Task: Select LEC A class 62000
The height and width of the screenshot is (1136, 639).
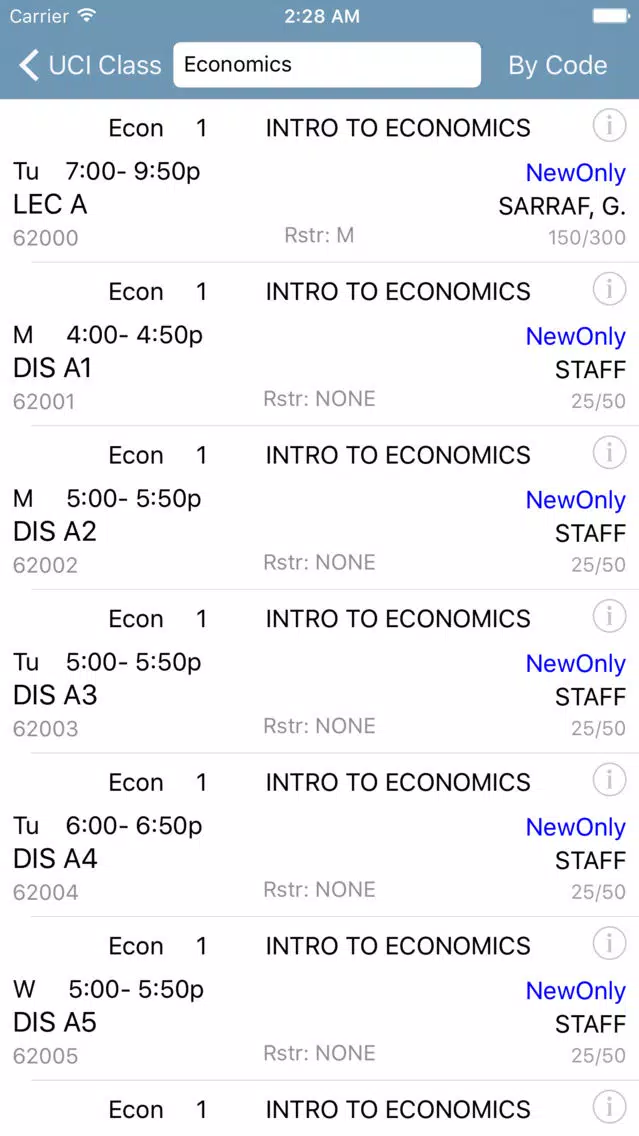Action: coord(320,181)
